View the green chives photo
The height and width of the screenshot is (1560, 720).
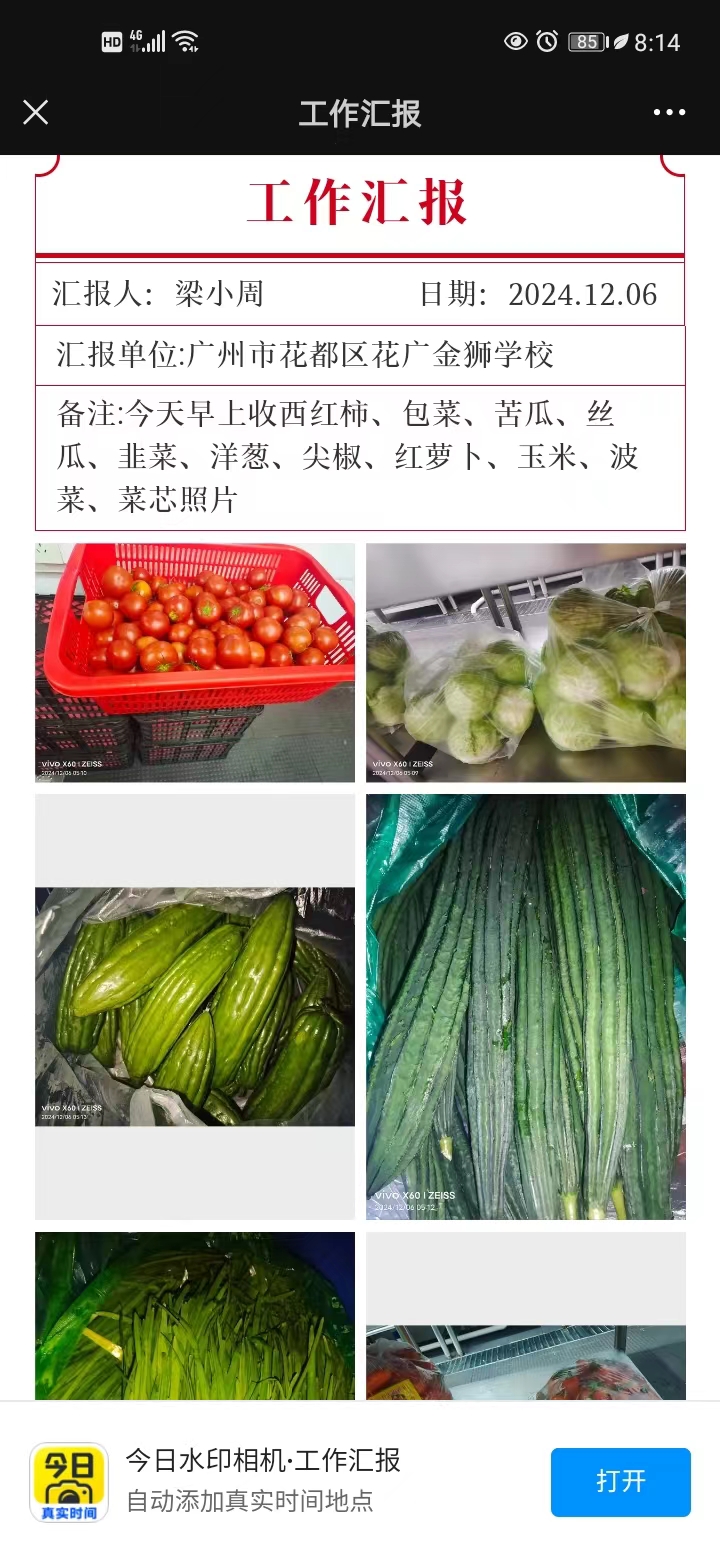[195, 1315]
